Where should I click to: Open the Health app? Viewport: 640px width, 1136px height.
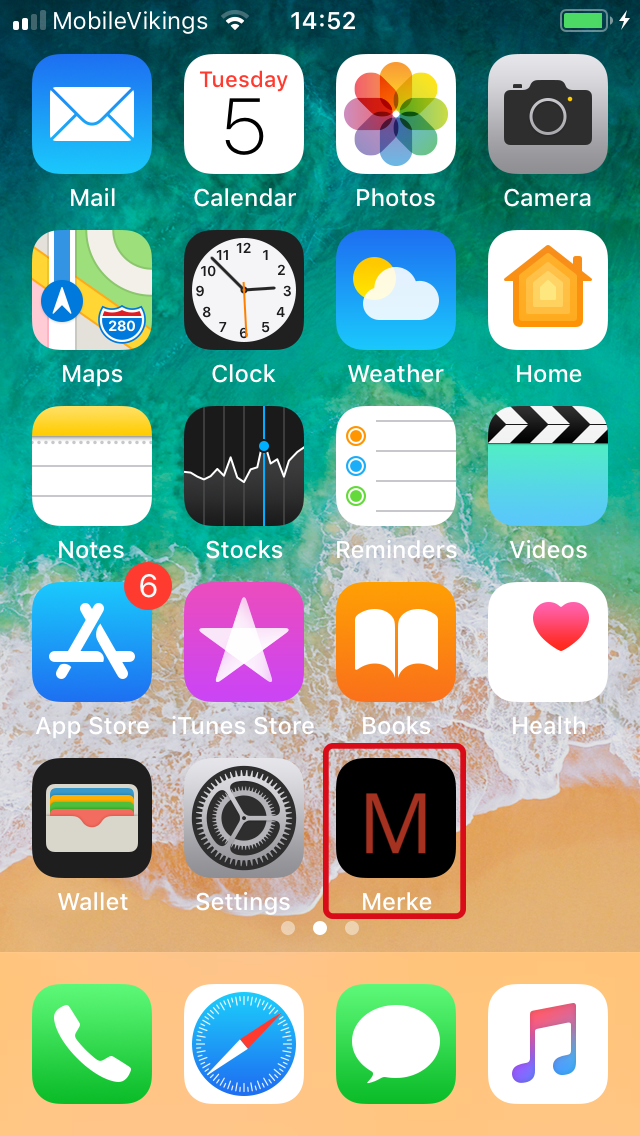coord(548,642)
